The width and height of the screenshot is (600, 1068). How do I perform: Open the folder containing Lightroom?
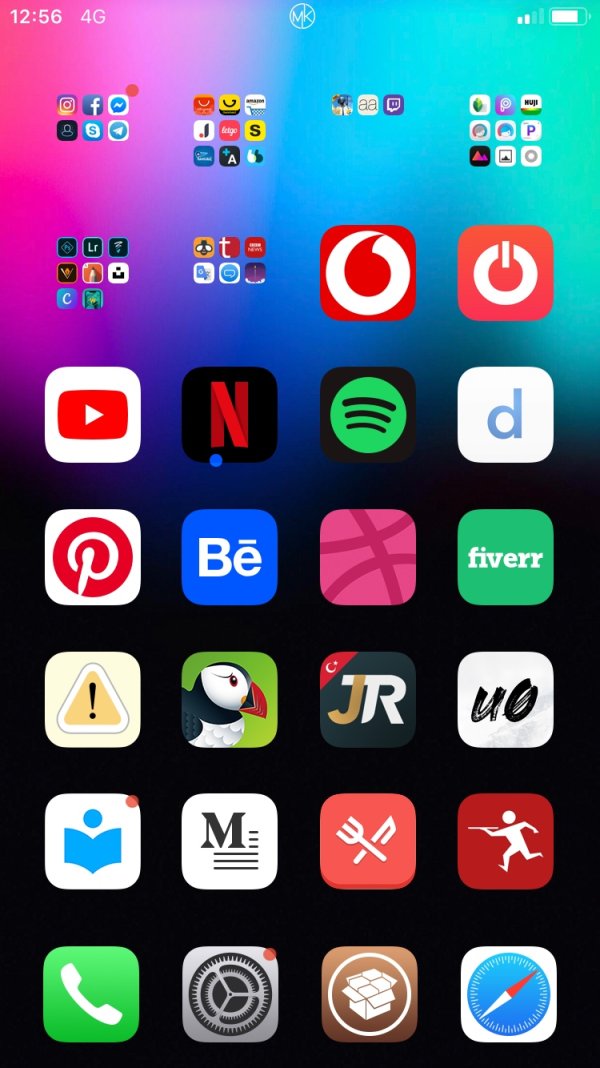point(93,272)
